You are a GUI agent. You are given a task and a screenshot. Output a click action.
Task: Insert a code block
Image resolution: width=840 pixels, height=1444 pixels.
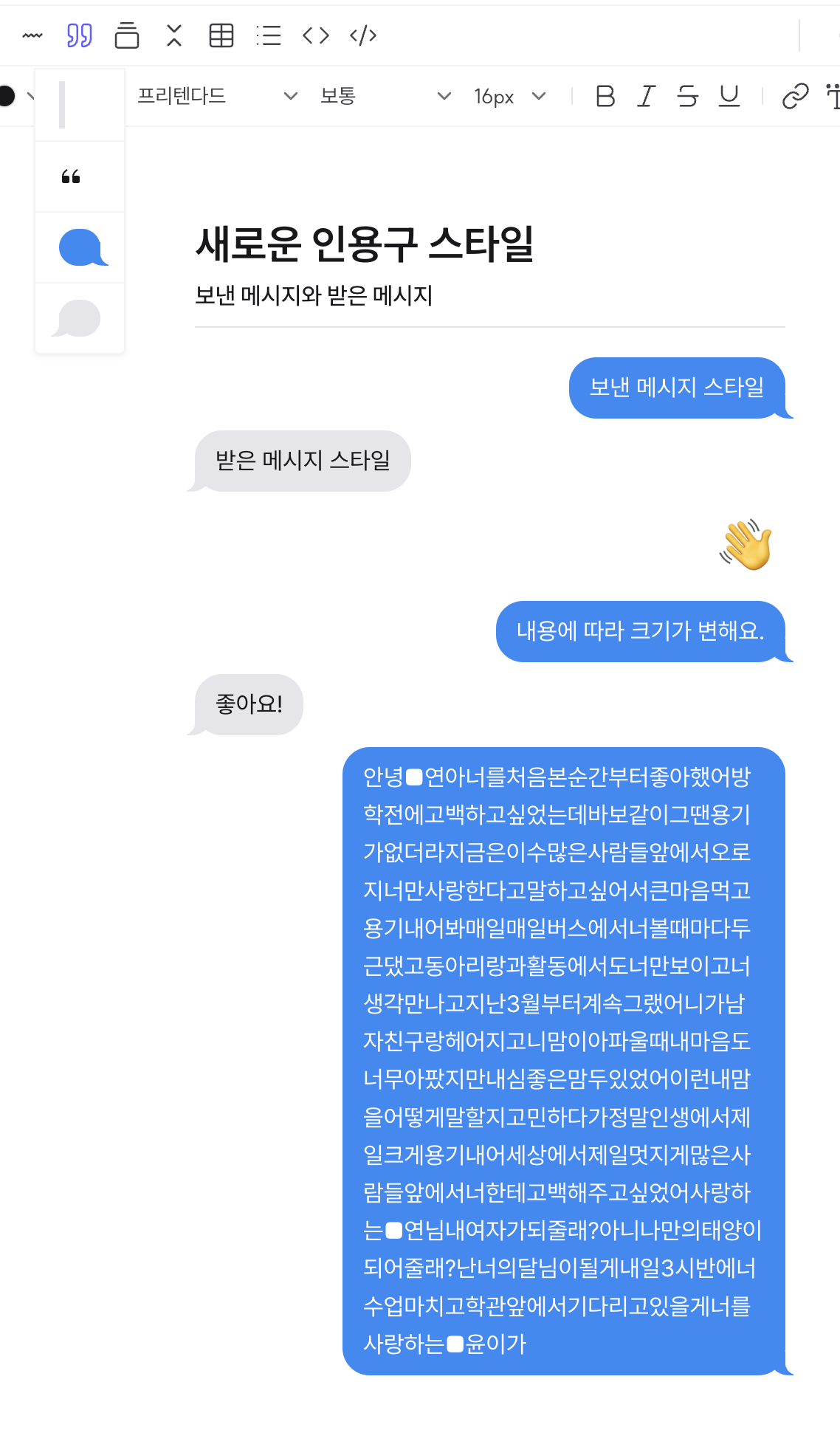316,35
